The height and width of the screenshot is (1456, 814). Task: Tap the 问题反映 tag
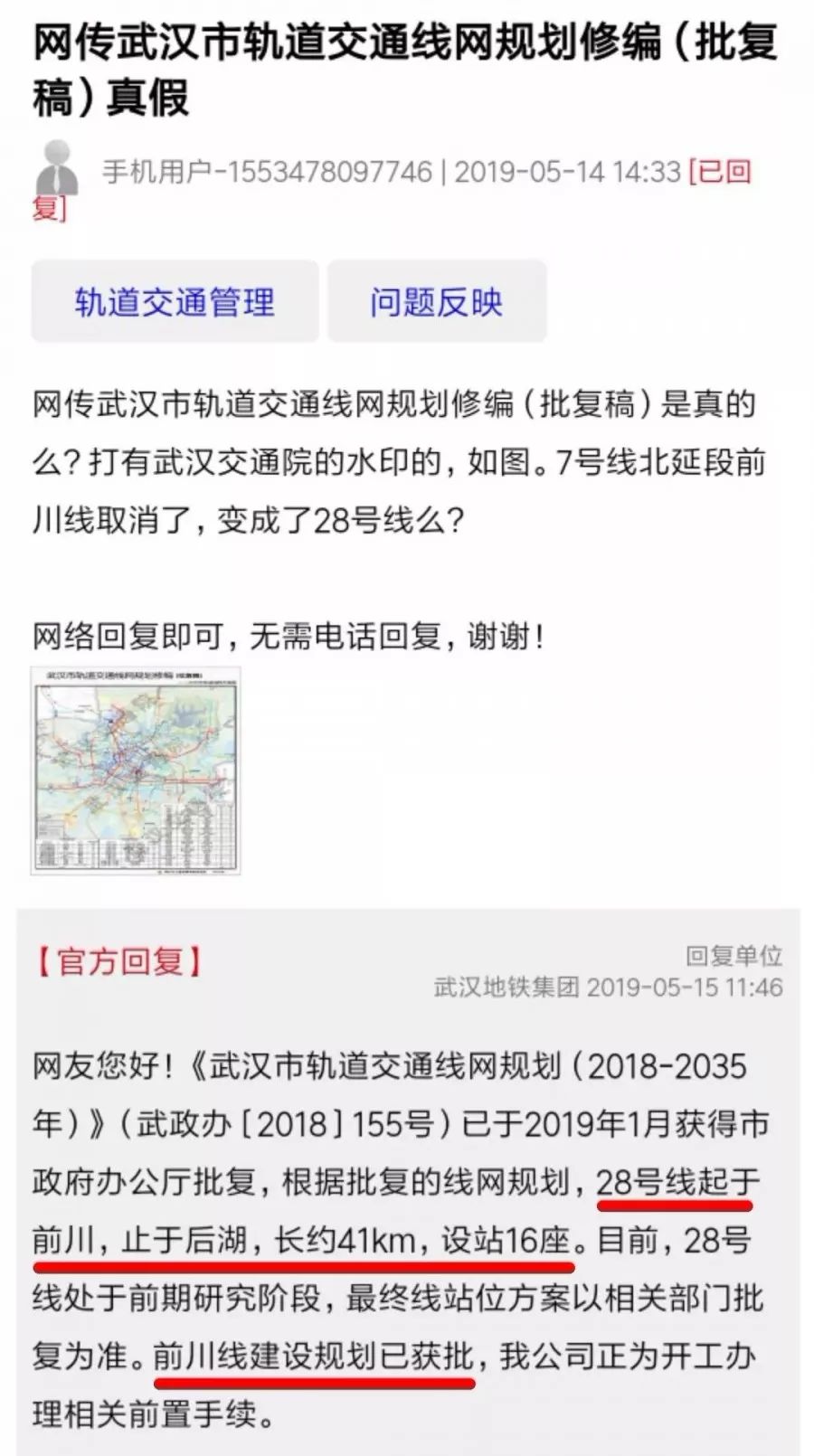(x=437, y=301)
